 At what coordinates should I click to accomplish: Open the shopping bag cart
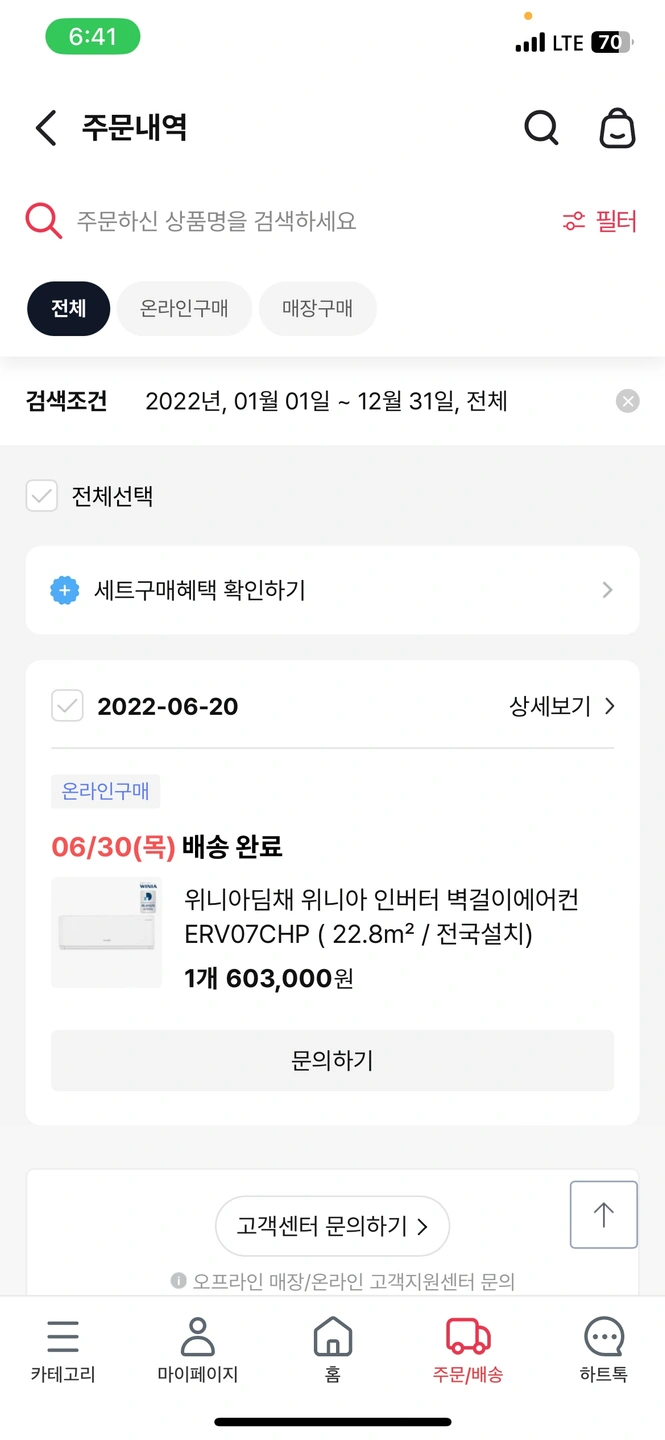click(x=617, y=128)
